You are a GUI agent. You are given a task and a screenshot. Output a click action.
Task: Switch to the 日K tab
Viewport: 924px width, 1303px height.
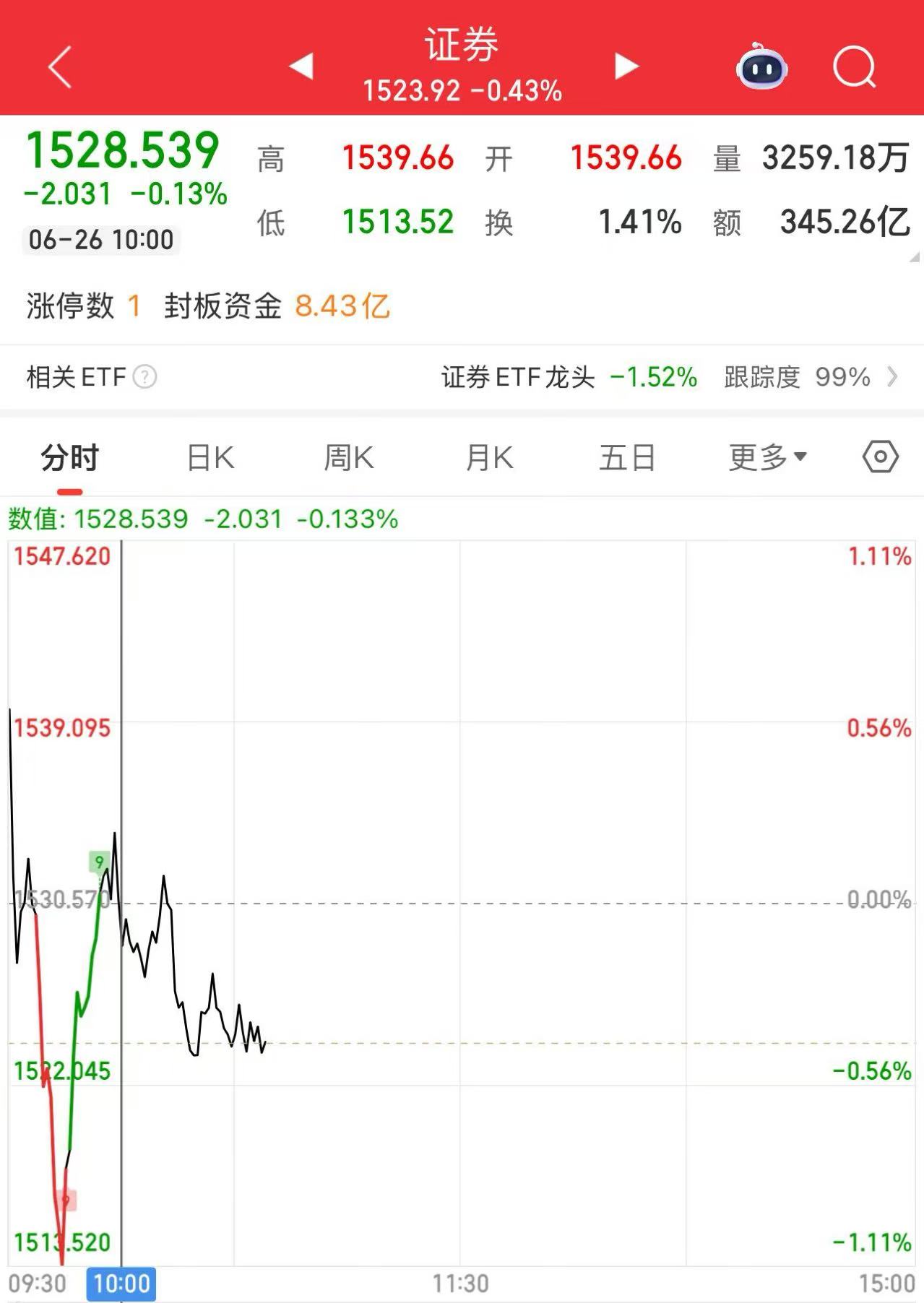point(210,458)
